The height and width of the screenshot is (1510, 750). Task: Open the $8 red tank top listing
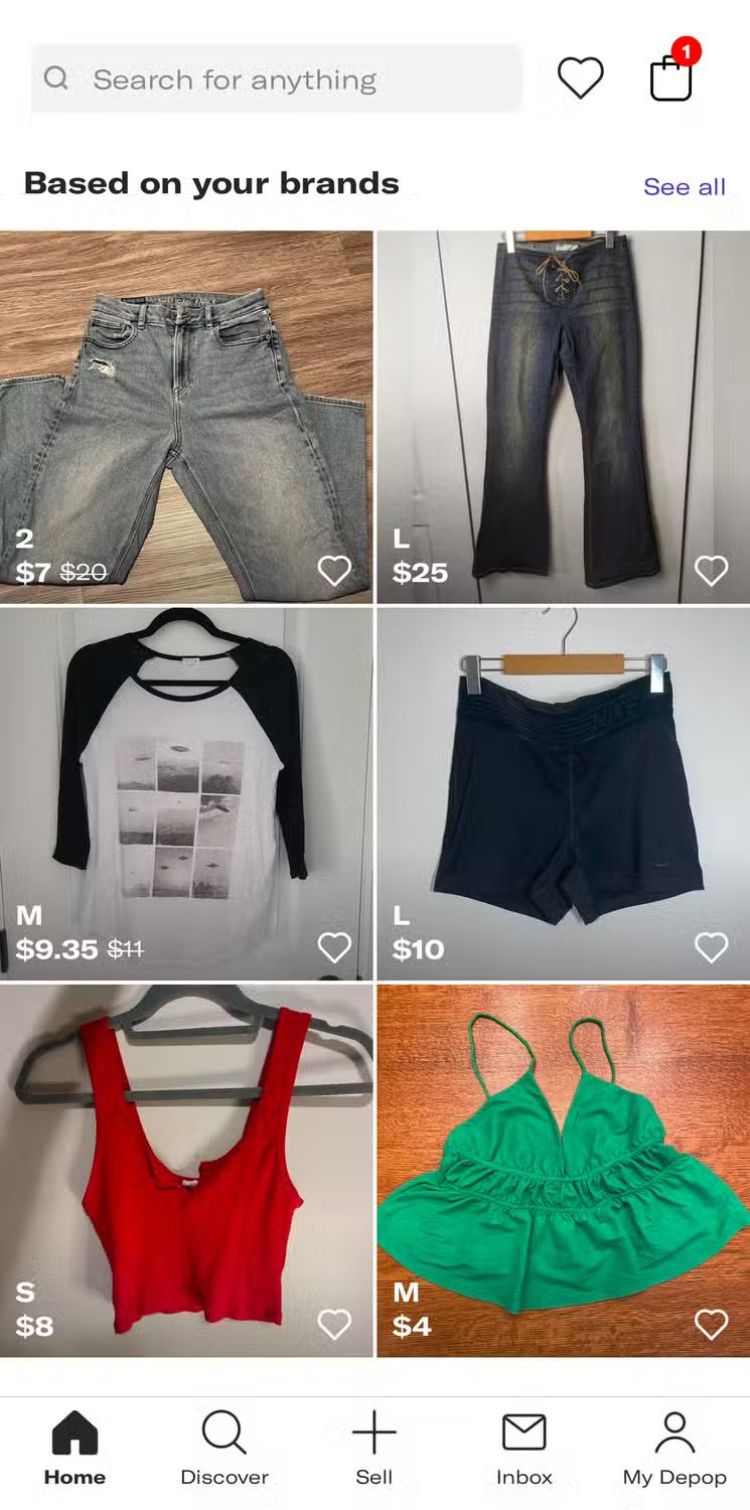(186, 1160)
